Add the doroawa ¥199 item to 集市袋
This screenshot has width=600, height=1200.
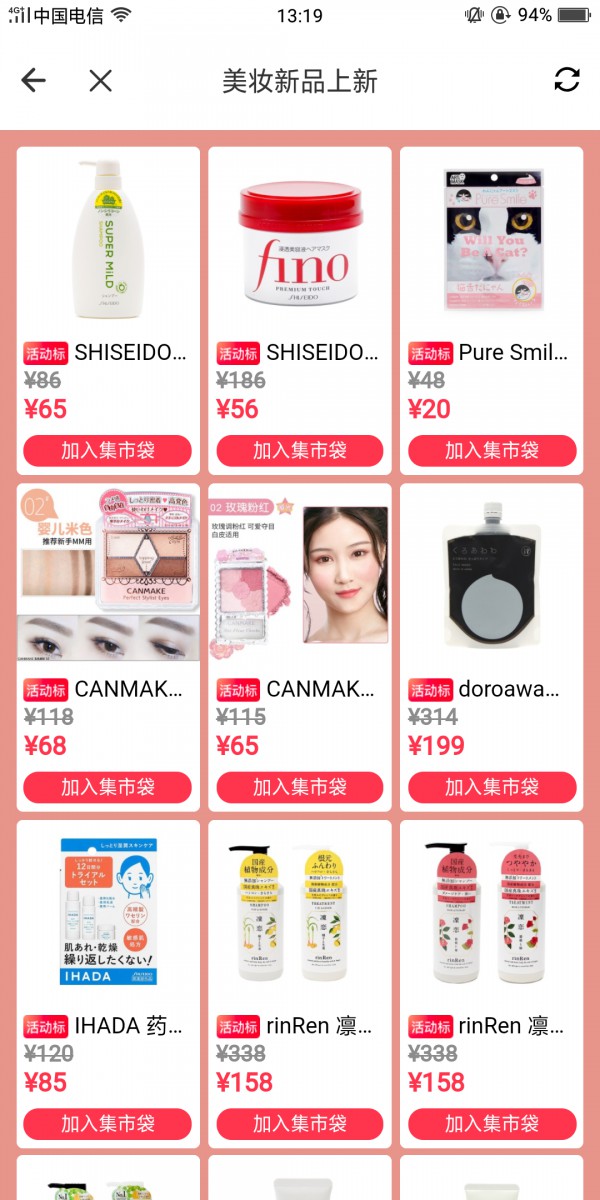(x=492, y=788)
